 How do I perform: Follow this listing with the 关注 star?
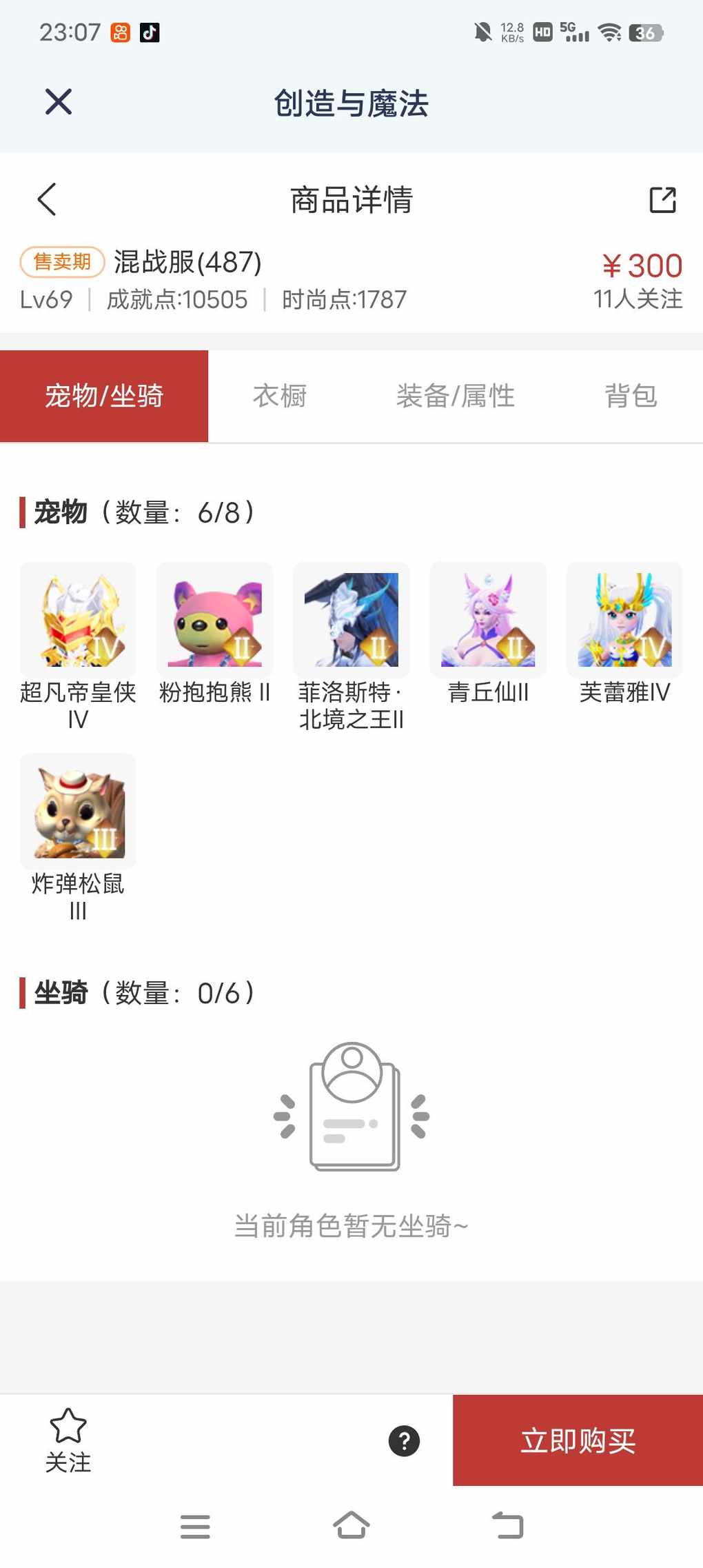pos(68,1440)
